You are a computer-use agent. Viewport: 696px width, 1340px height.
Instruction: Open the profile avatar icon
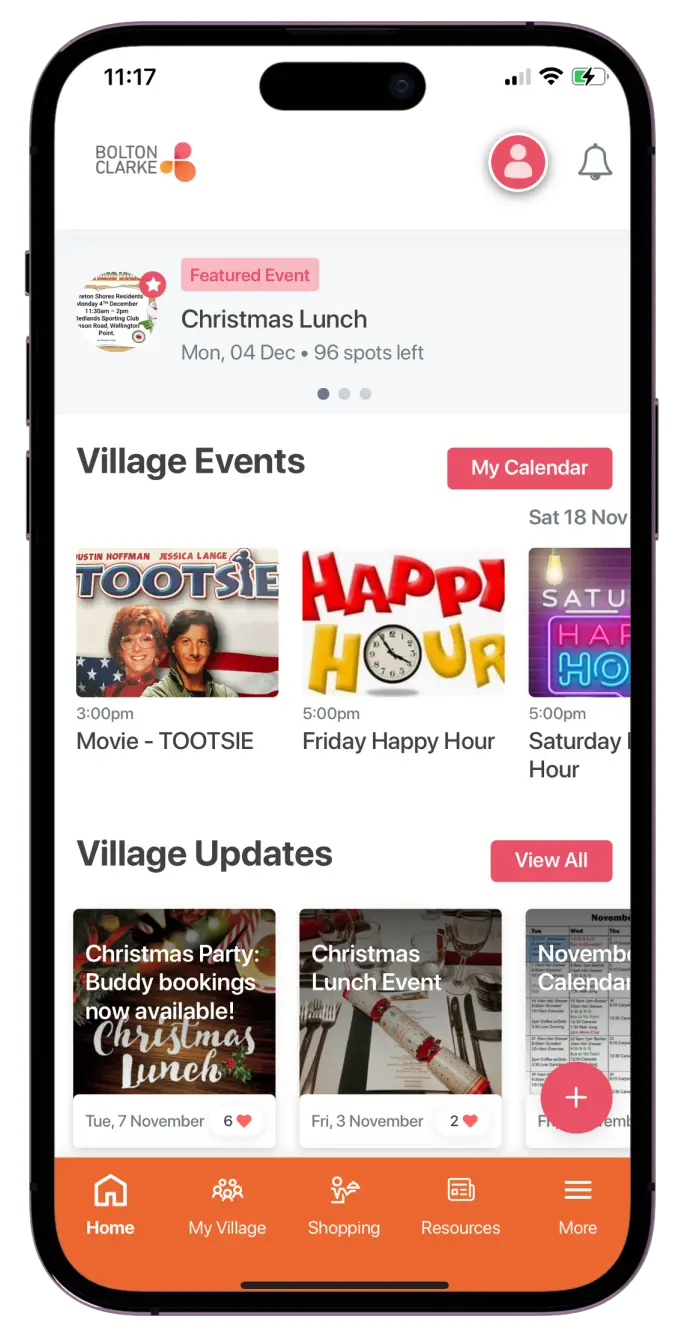[518, 161]
